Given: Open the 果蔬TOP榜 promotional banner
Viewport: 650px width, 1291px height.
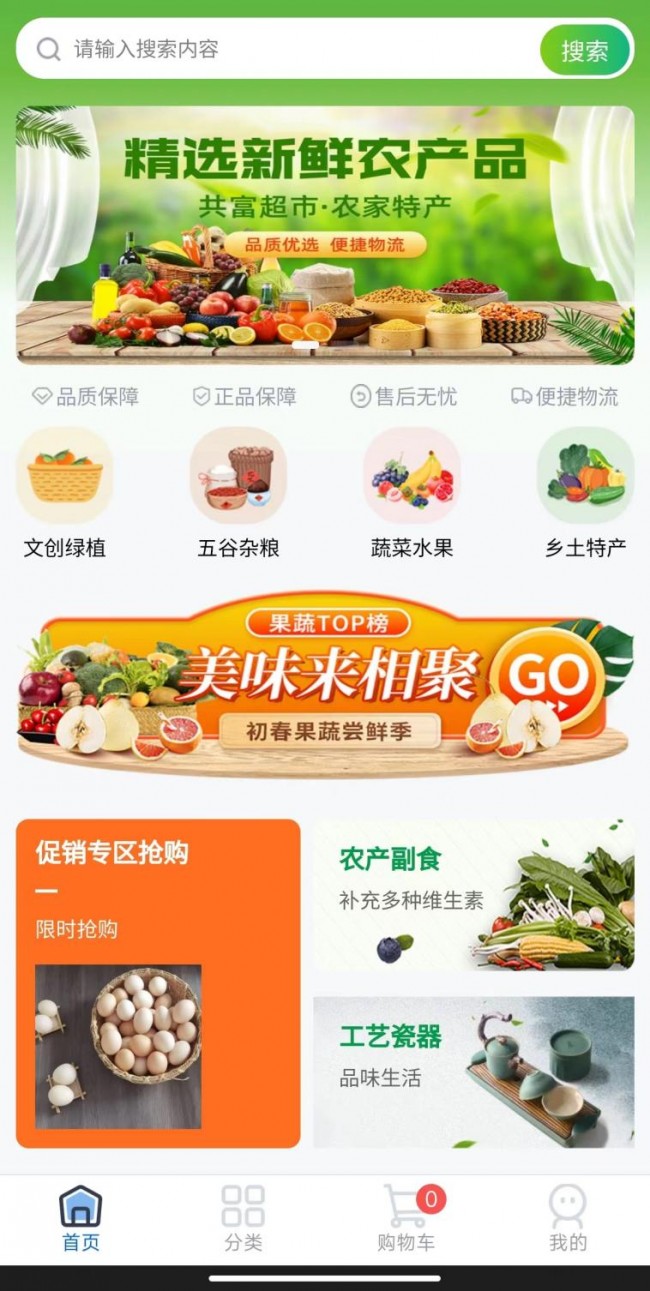Looking at the screenshot, I should [325, 685].
